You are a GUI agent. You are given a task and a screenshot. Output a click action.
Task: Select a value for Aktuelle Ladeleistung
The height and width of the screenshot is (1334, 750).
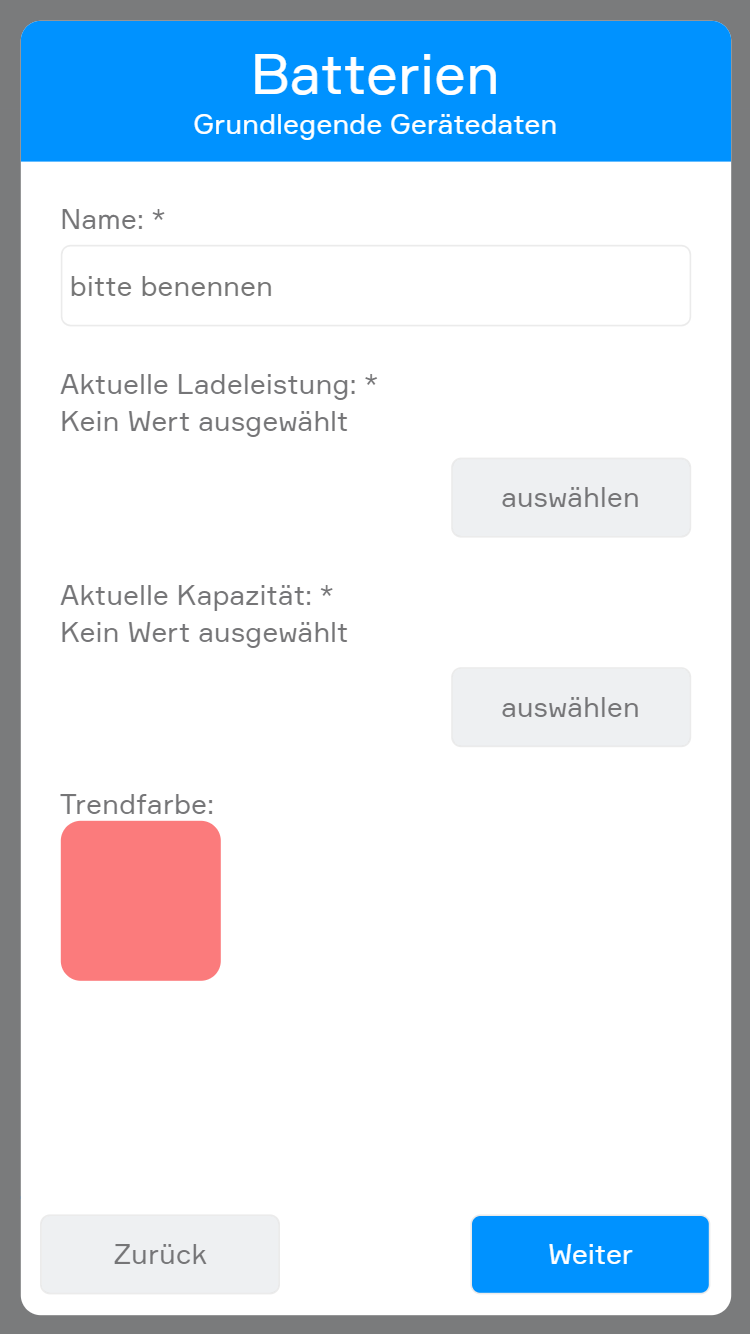coord(570,498)
